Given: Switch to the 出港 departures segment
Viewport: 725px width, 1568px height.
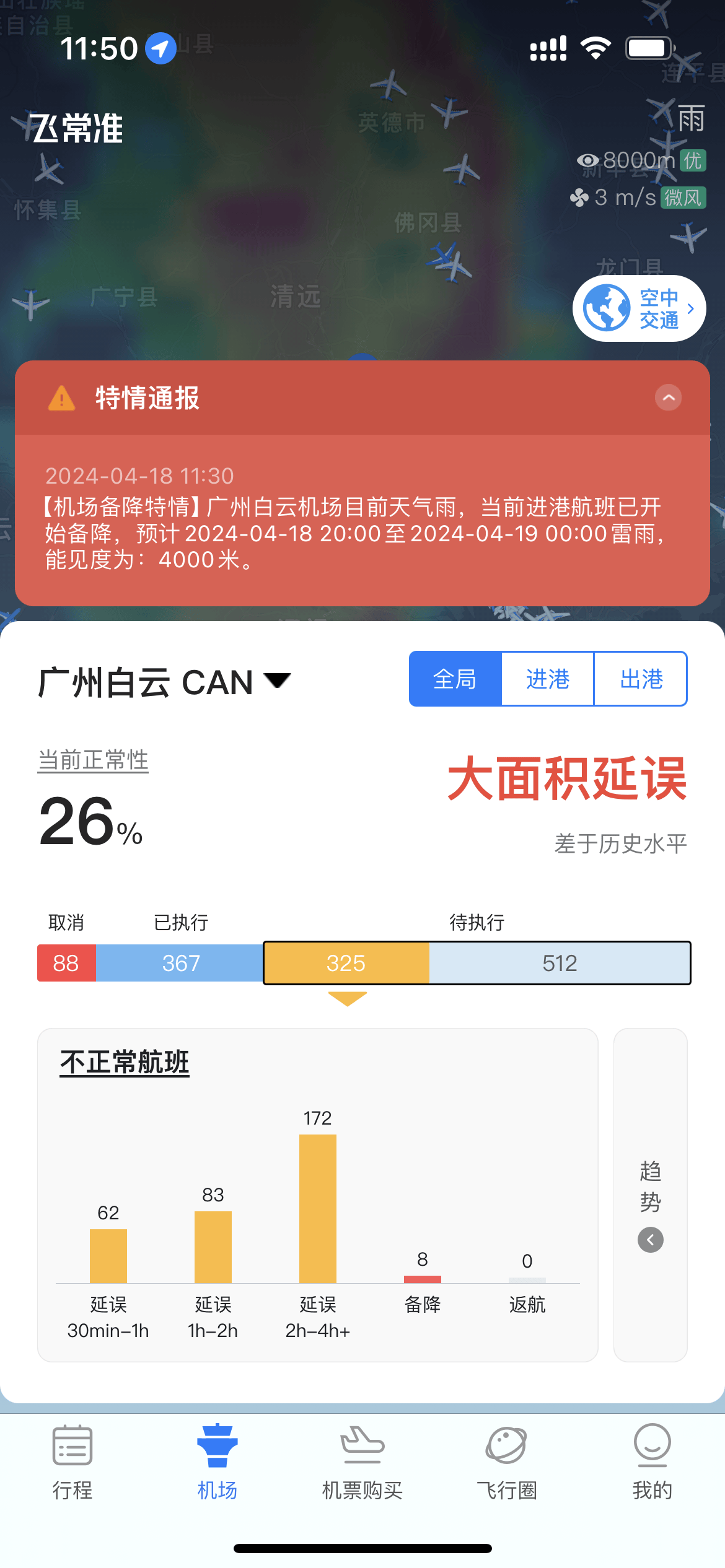Looking at the screenshot, I should click(641, 679).
